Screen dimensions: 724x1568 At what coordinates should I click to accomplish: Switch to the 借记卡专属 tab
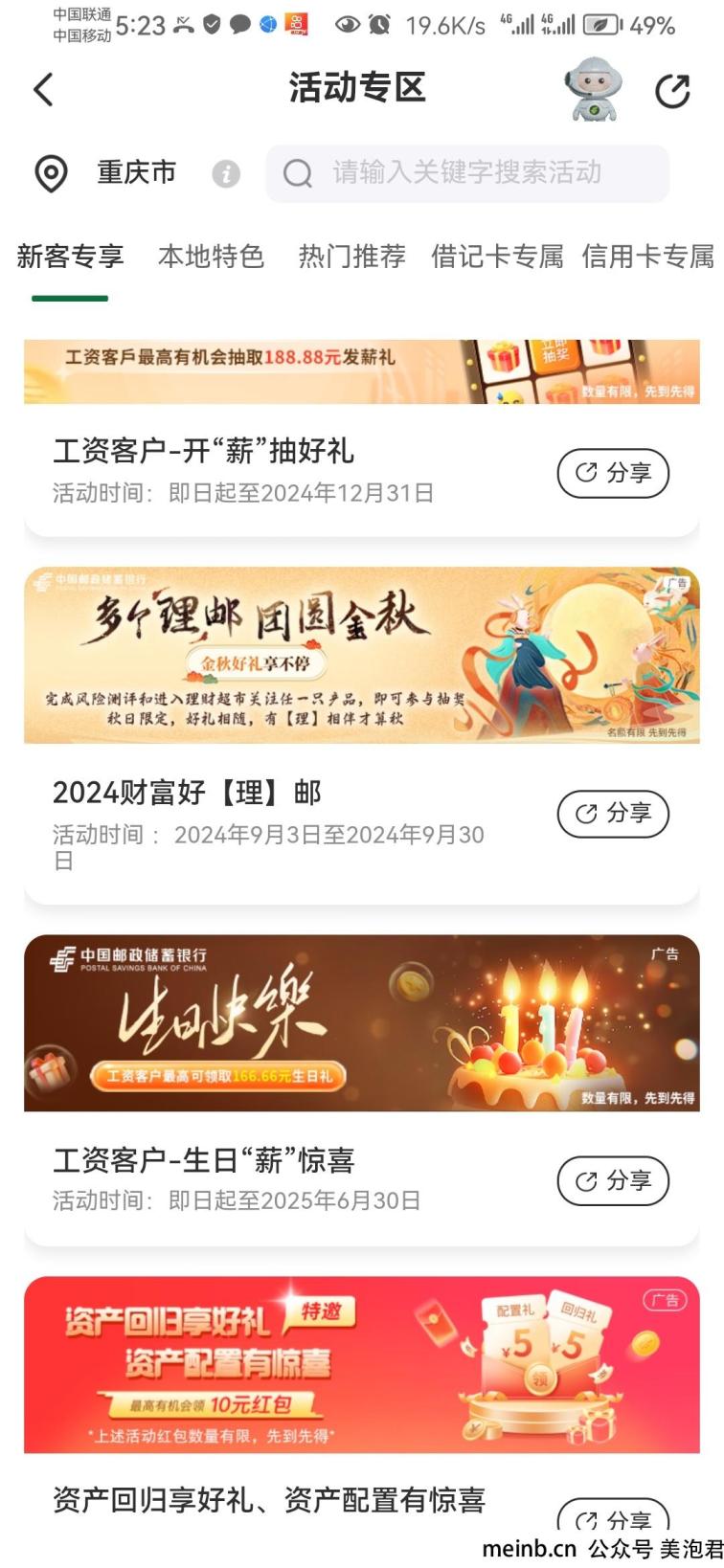coord(497,257)
